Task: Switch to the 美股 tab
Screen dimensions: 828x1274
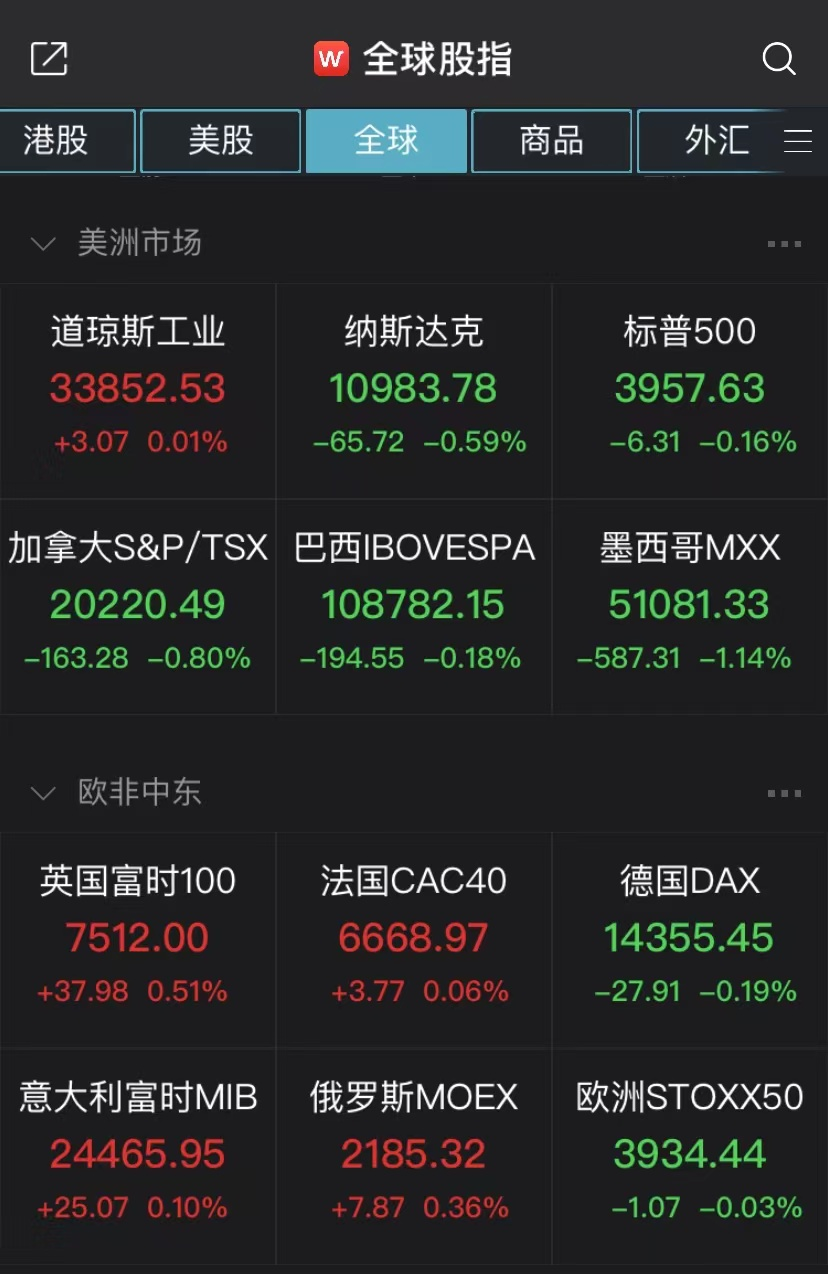Action: pos(221,141)
